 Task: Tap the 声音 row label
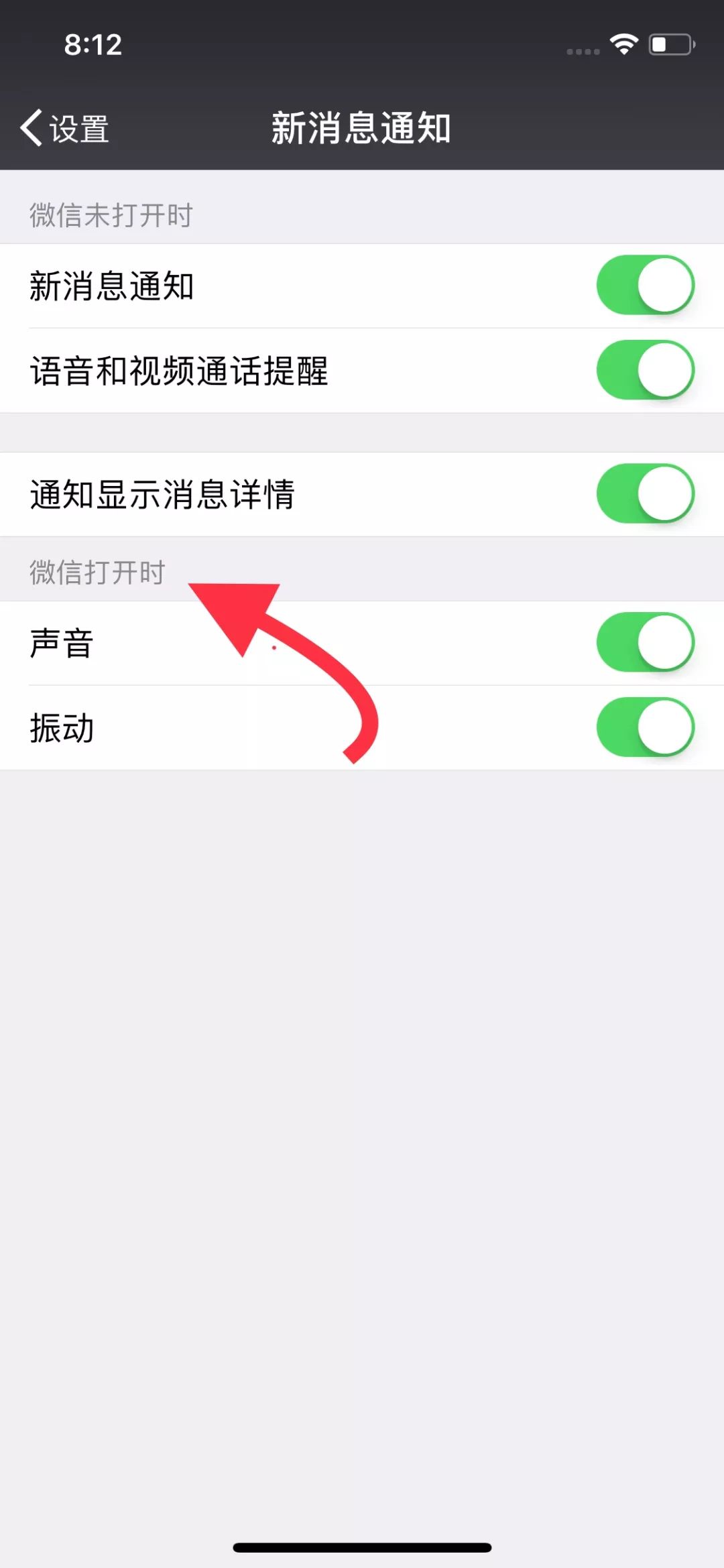tap(62, 641)
